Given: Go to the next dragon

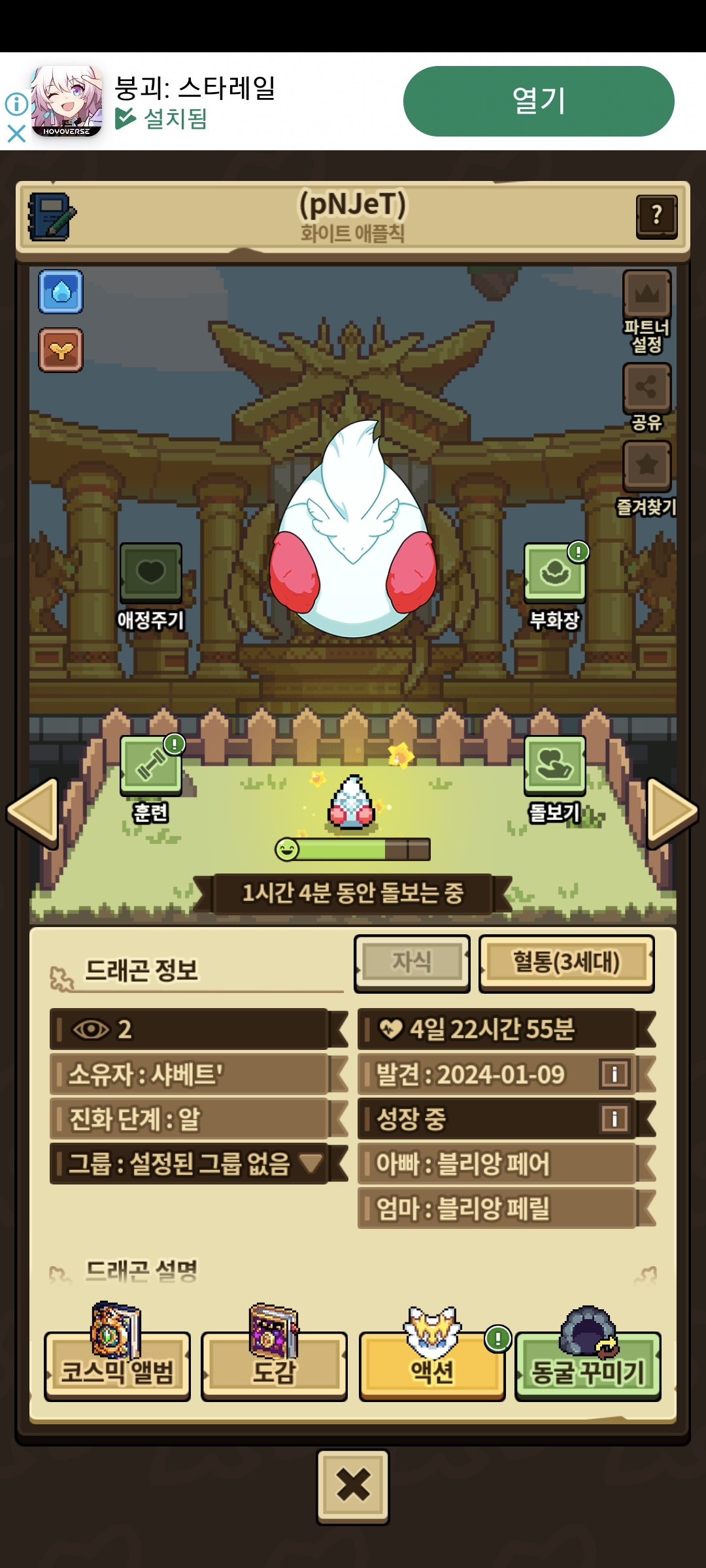Looking at the screenshot, I should (x=672, y=811).
